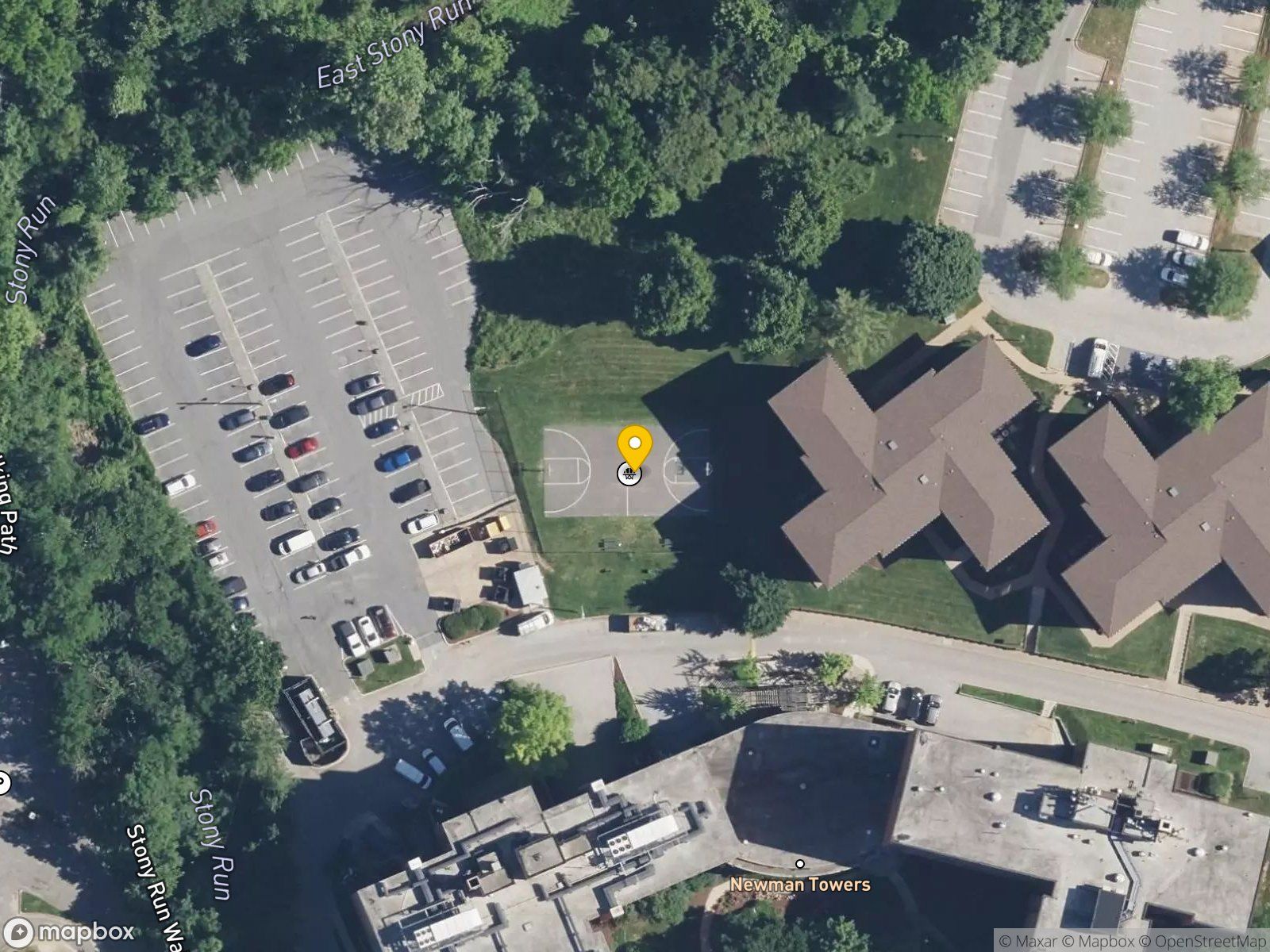
Task: Select the Newman Towers place label
Action: [800, 884]
